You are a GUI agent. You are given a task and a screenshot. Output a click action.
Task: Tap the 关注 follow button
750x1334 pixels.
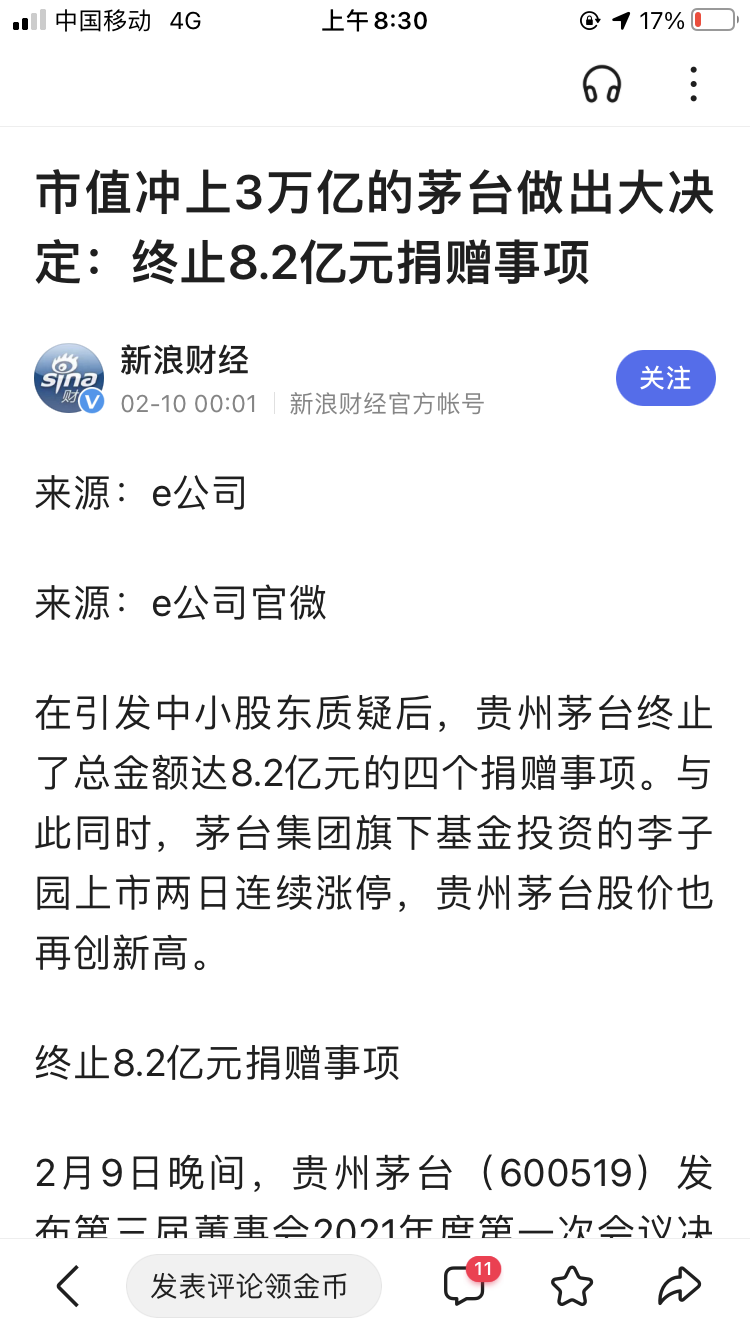pyautogui.click(x=666, y=378)
